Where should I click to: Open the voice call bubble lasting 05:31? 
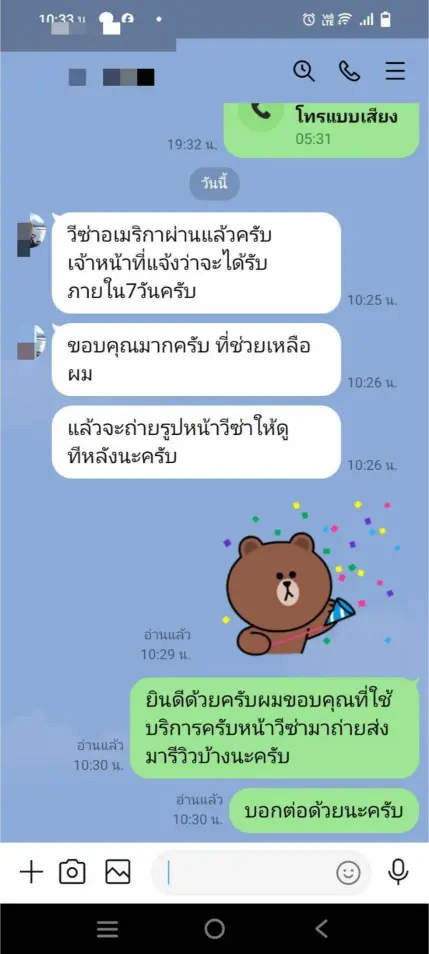(x=322, y=130)
